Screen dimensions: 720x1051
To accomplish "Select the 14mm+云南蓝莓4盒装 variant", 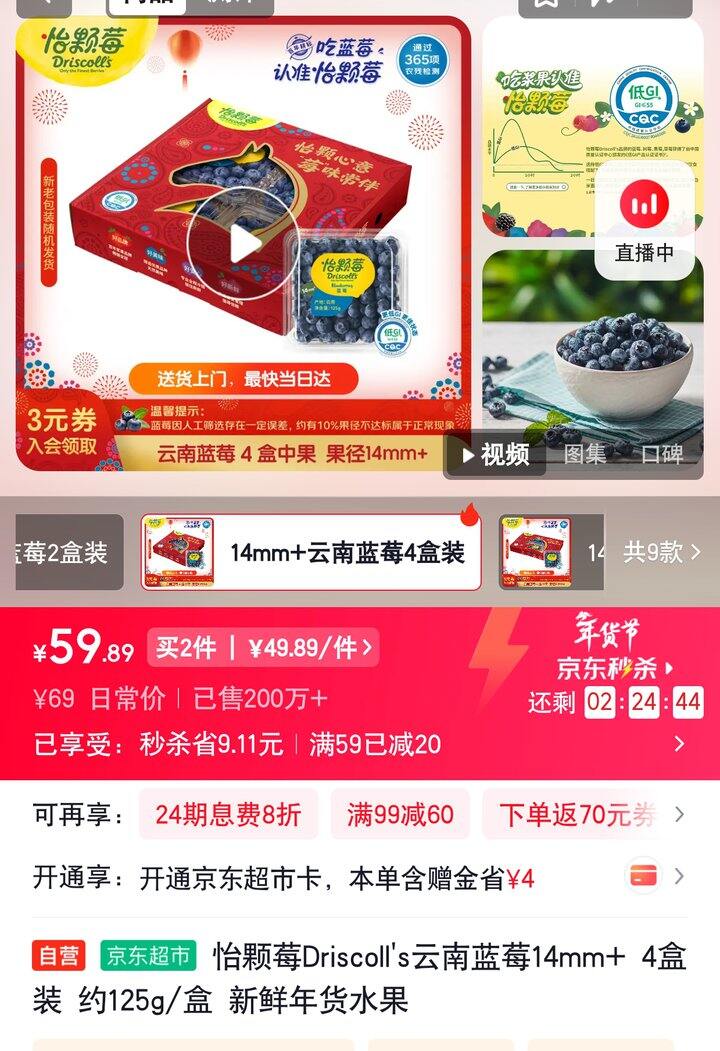I will tap(311, 553).
